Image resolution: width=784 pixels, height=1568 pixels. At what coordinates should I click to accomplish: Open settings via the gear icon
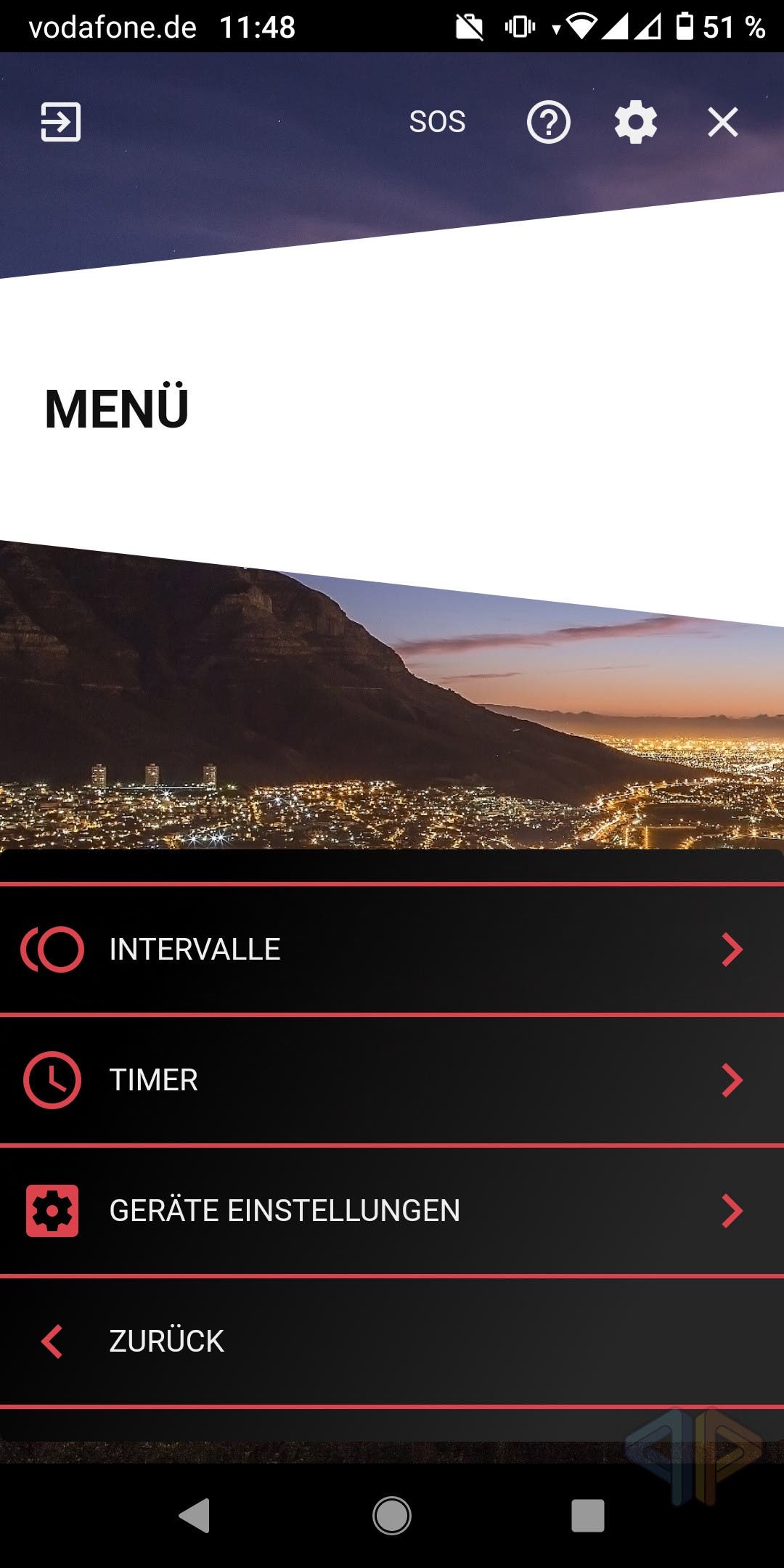(x=636, y=122)
